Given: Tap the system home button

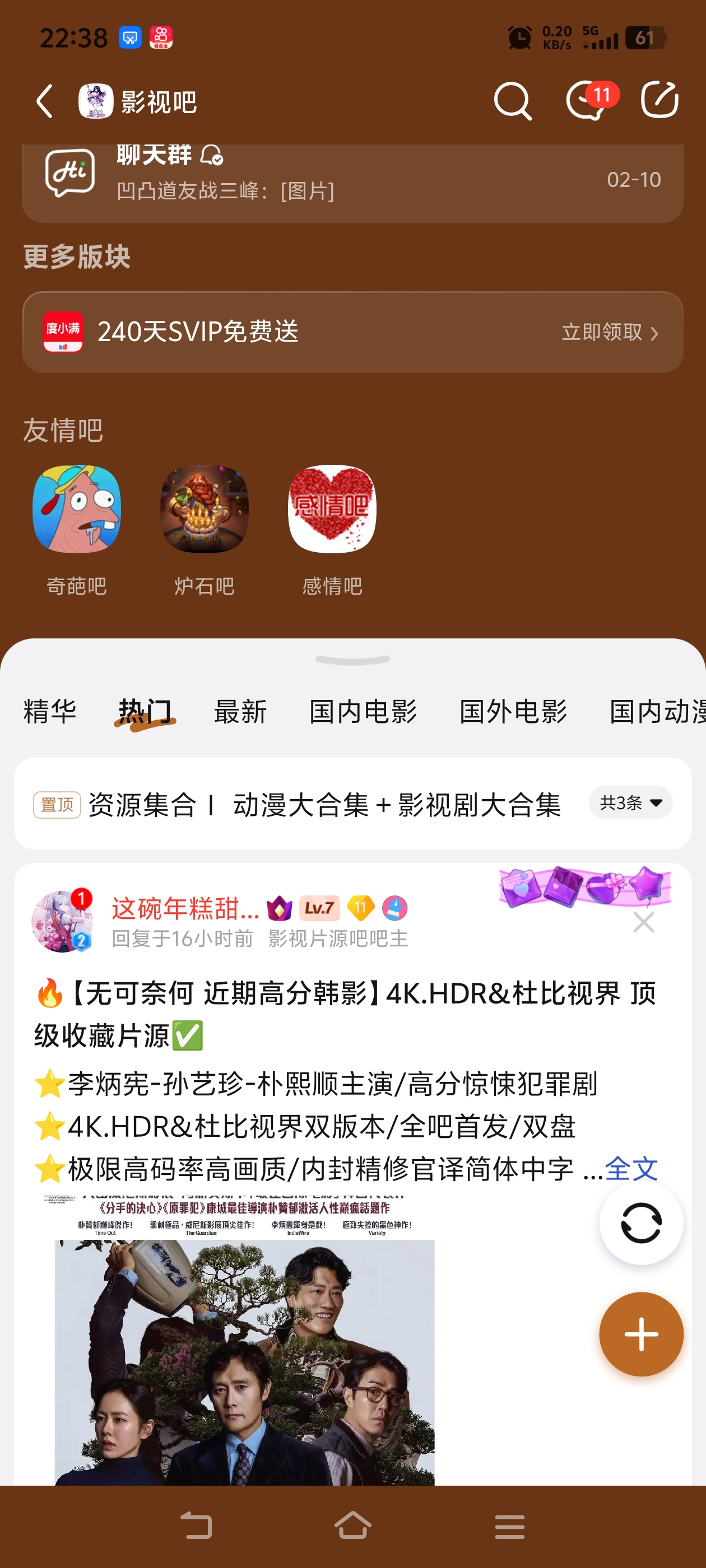Looking at the screenshot, I should 352,1526.
